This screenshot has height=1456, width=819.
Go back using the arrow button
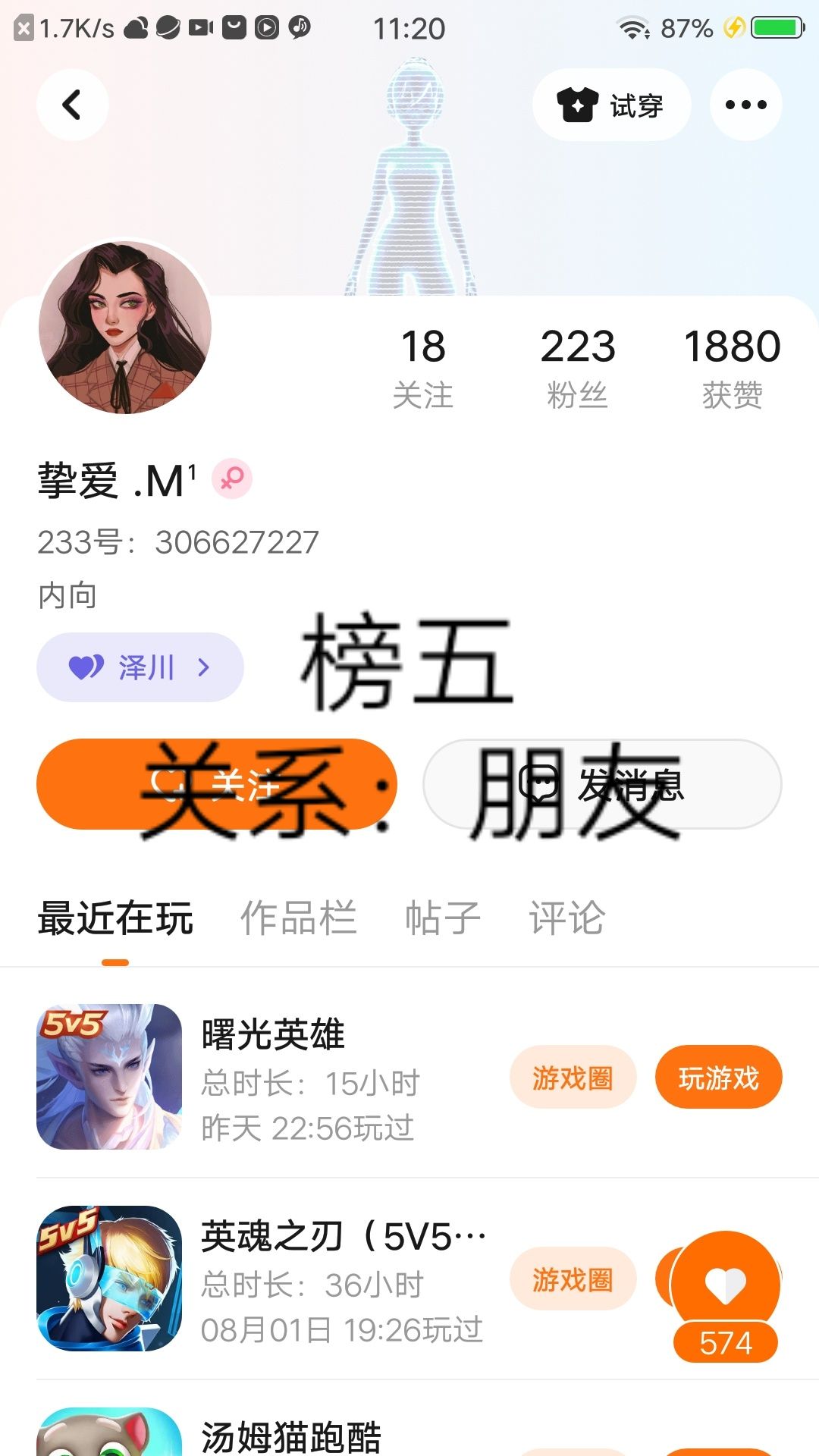[72, 105]
